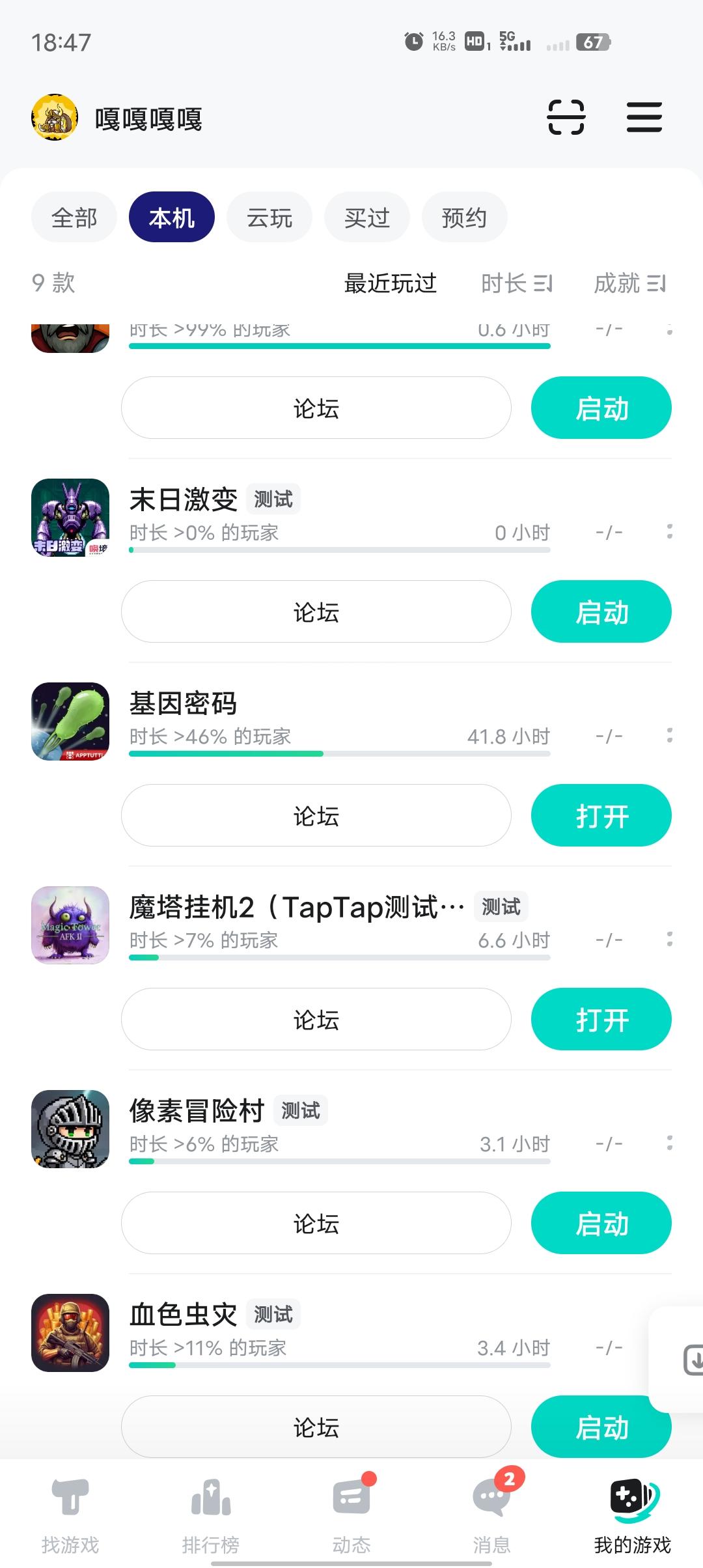This screenshot has height=1568, width=703.
Task: Open the 消息 tab
Action: click(x=491, y=1515)
